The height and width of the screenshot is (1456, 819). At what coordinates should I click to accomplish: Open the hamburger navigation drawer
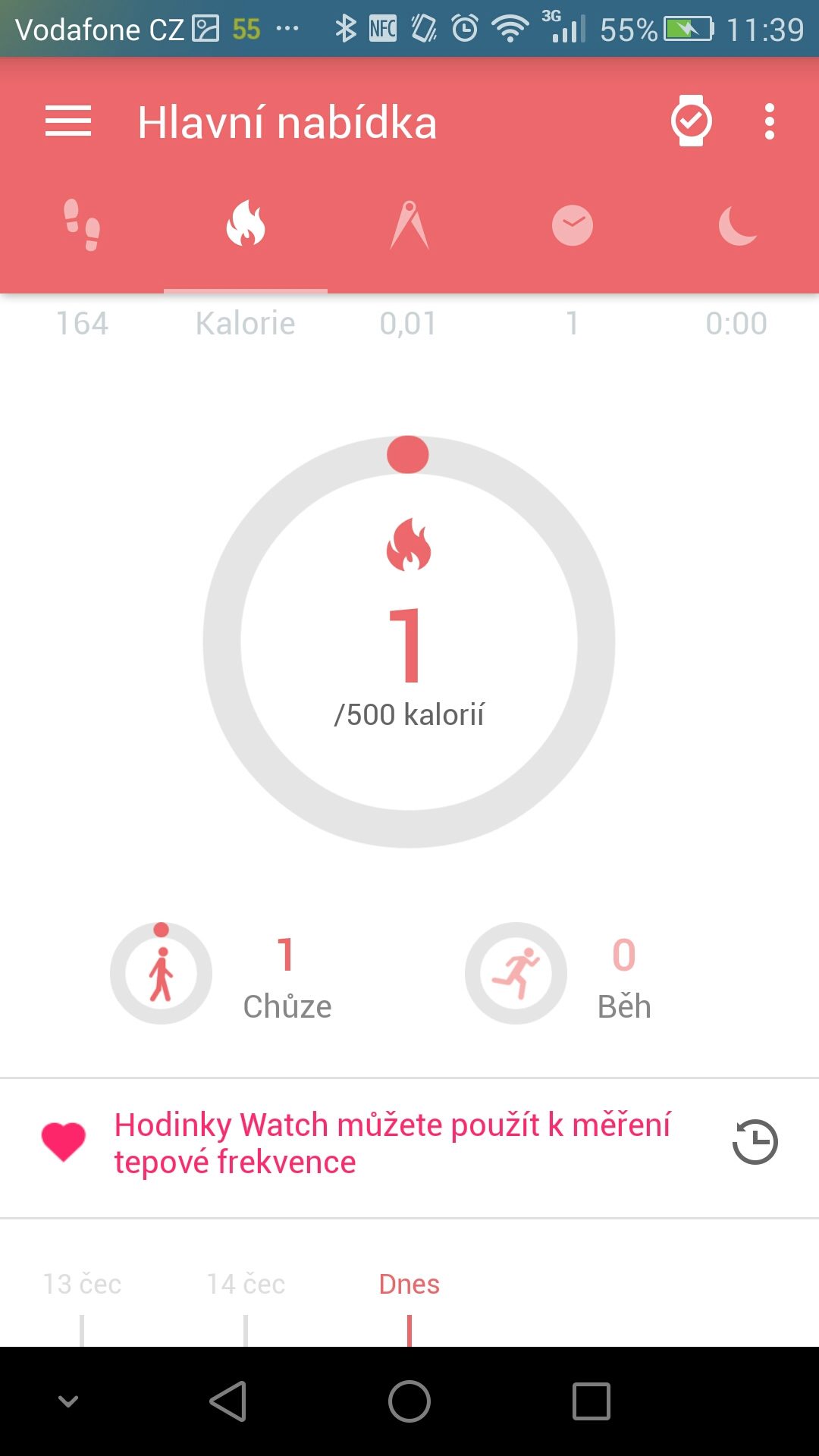point(68,121)
